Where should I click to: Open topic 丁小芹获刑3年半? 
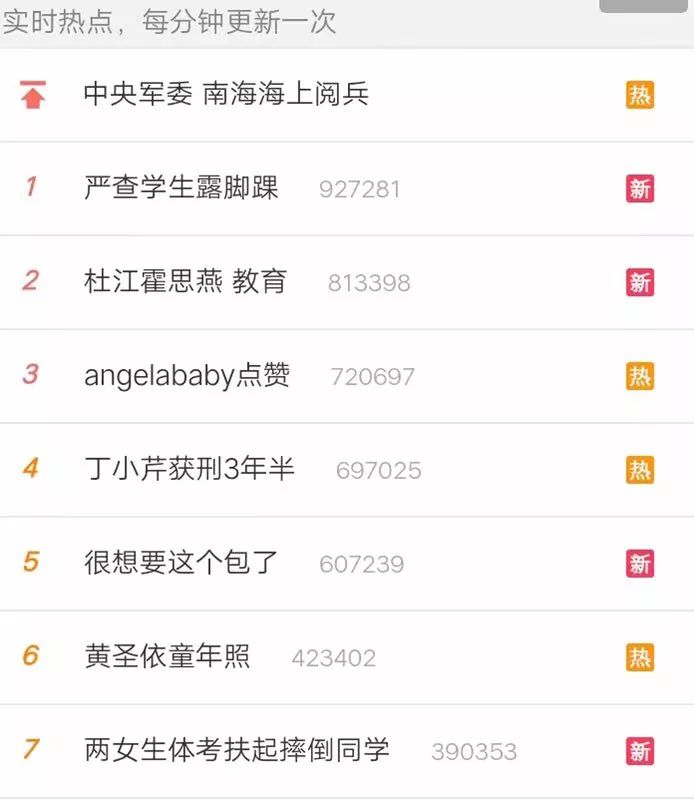[189, 469]
